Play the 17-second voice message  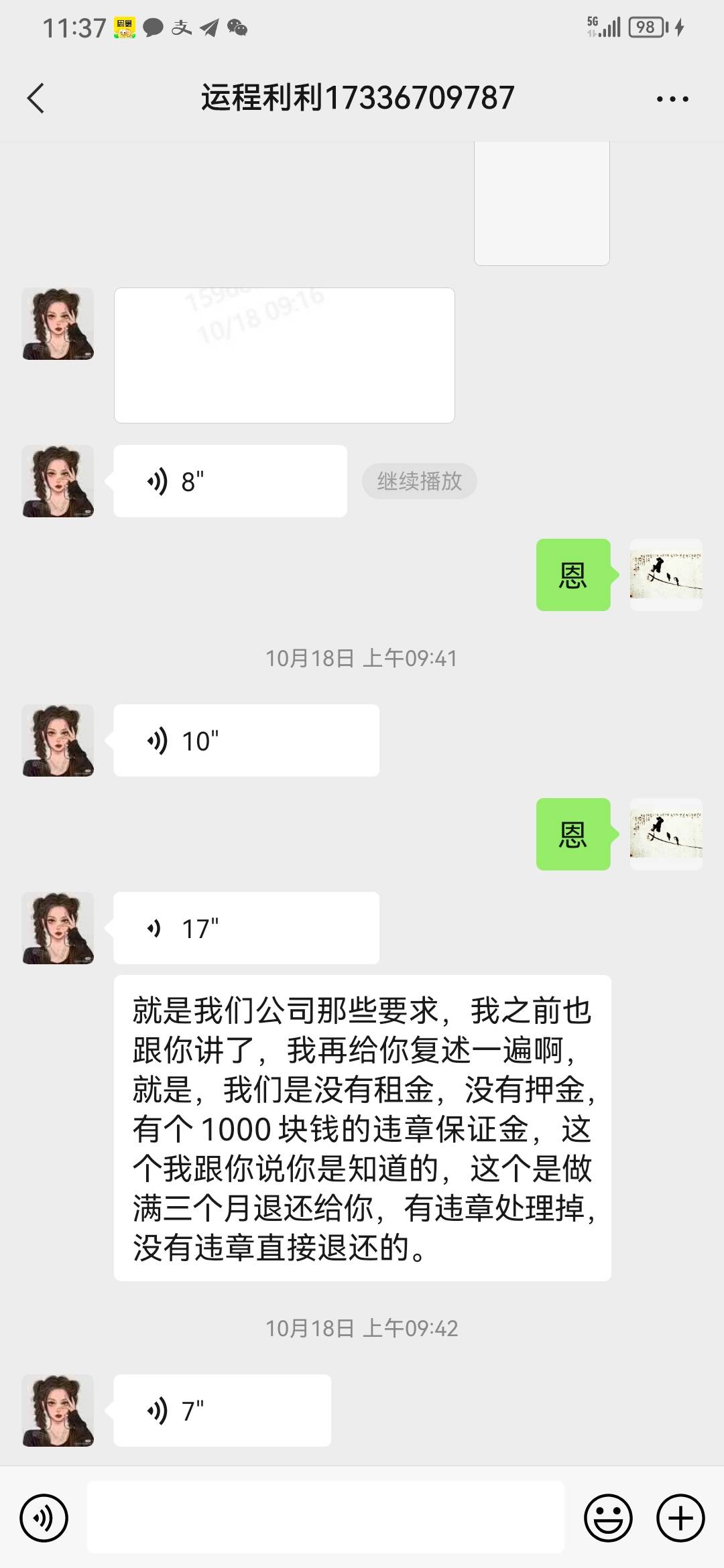(x=246, y=928)
